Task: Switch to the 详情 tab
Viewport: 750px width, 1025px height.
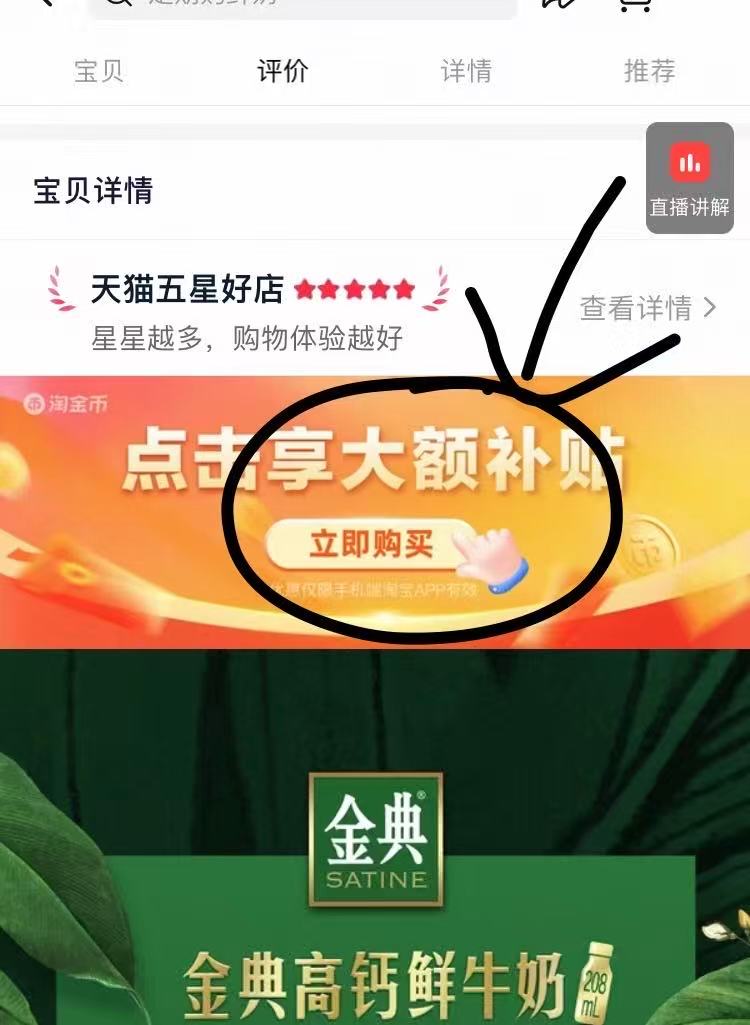Action: (x=466, y=72)
